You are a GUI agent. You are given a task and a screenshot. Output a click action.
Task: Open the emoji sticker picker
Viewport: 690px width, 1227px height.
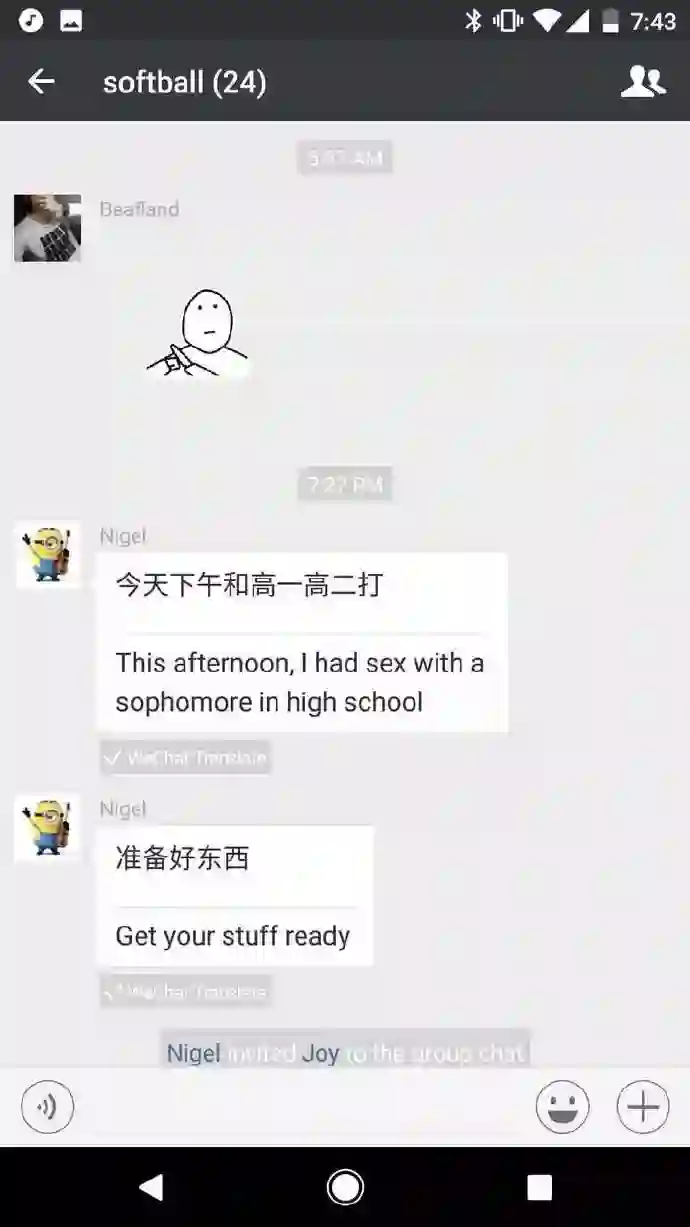pos(562,1107)
